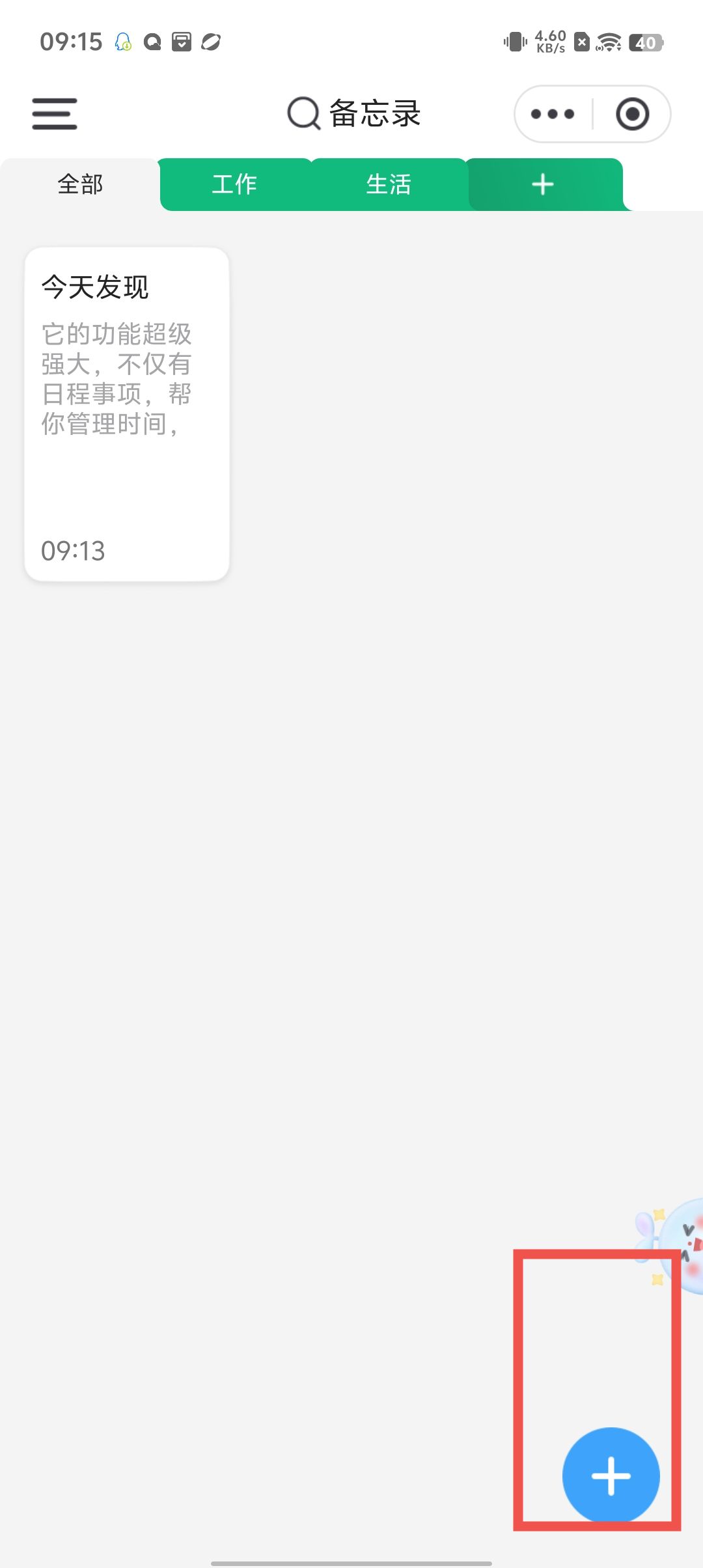Switch to the 全部 tab
The width and height of the screenshot is (703, 1568).
(x=80, y=185)
